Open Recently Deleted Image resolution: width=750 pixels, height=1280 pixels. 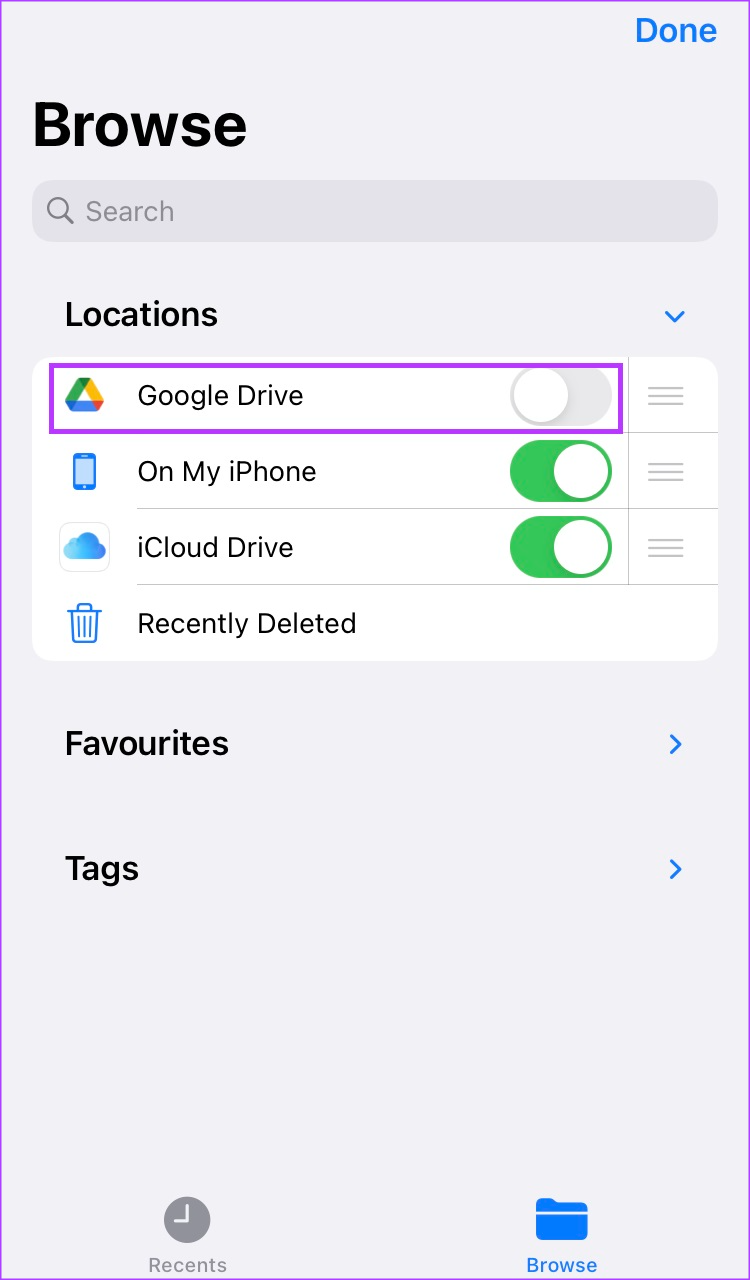[x=246, y=624]
